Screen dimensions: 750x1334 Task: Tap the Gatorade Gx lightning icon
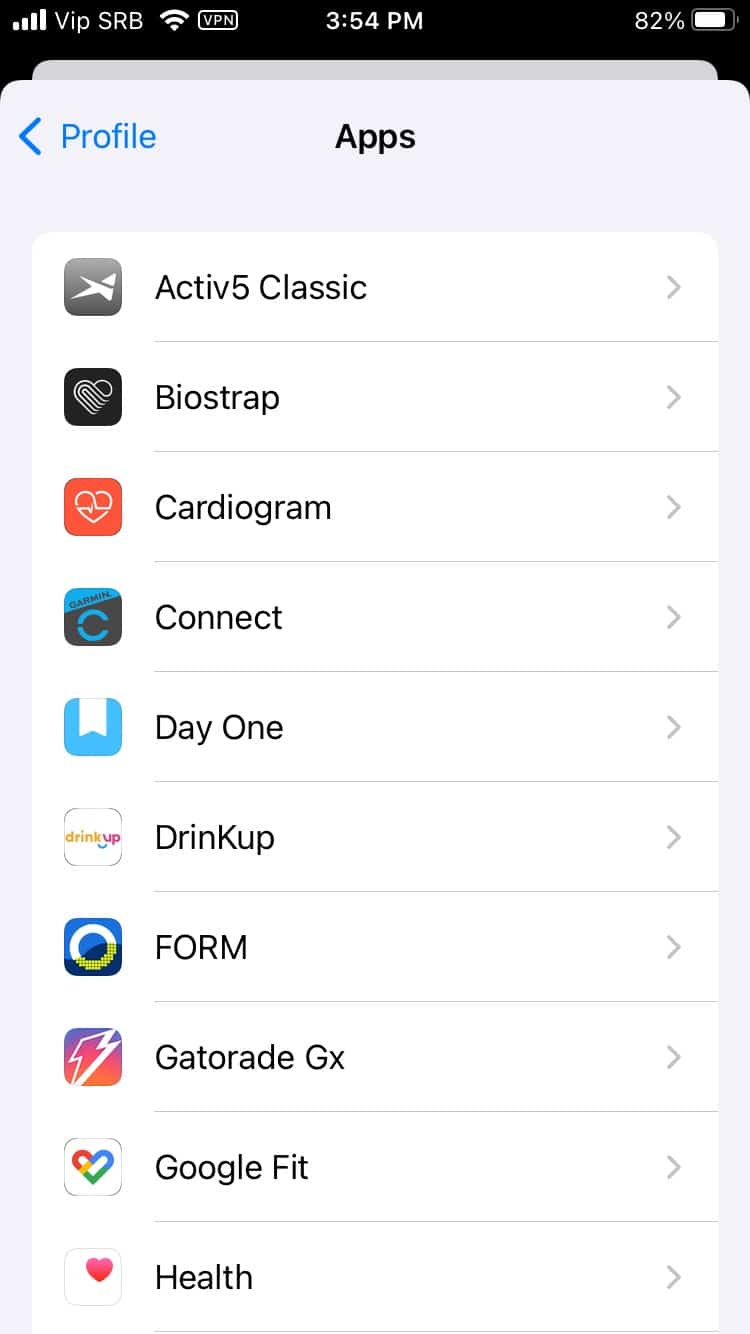(x=92, y=1057)
